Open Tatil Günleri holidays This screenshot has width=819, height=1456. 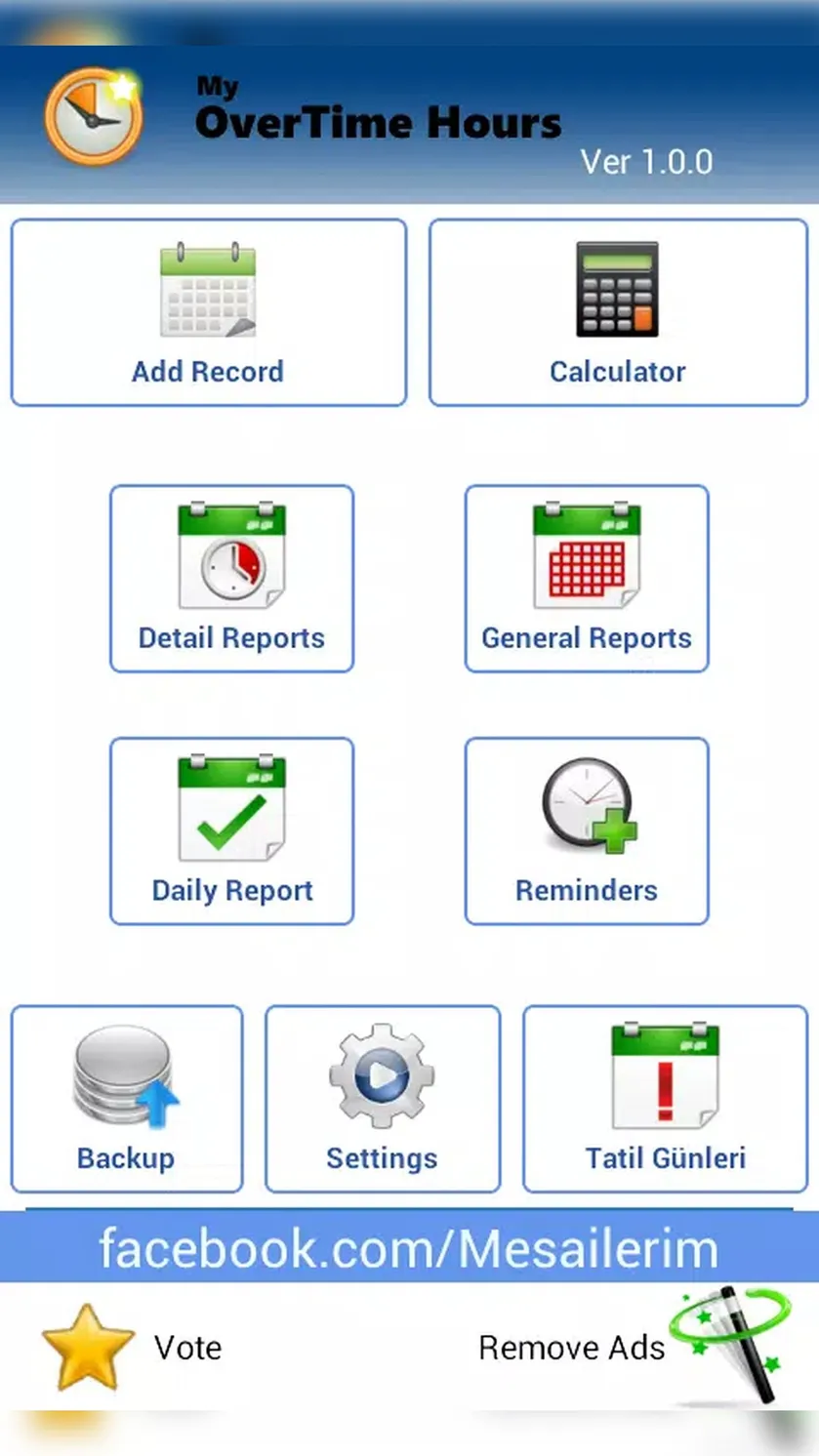[666, 1099]
